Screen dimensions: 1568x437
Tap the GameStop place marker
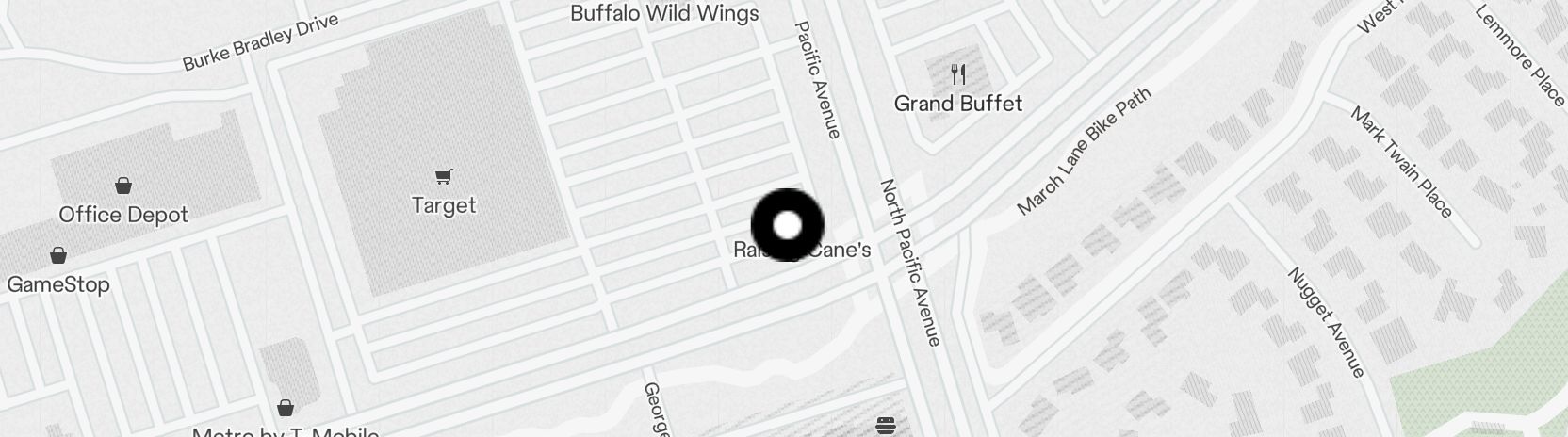pyautogui.click(x=58, y=256)
